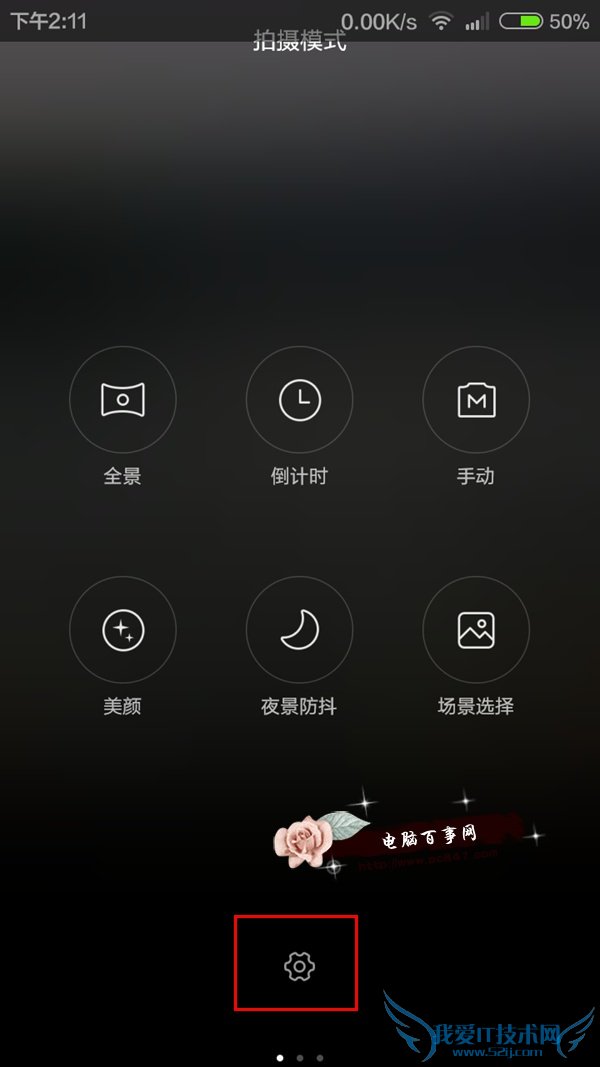Open camera settings gear icon

tap(299, 966)
